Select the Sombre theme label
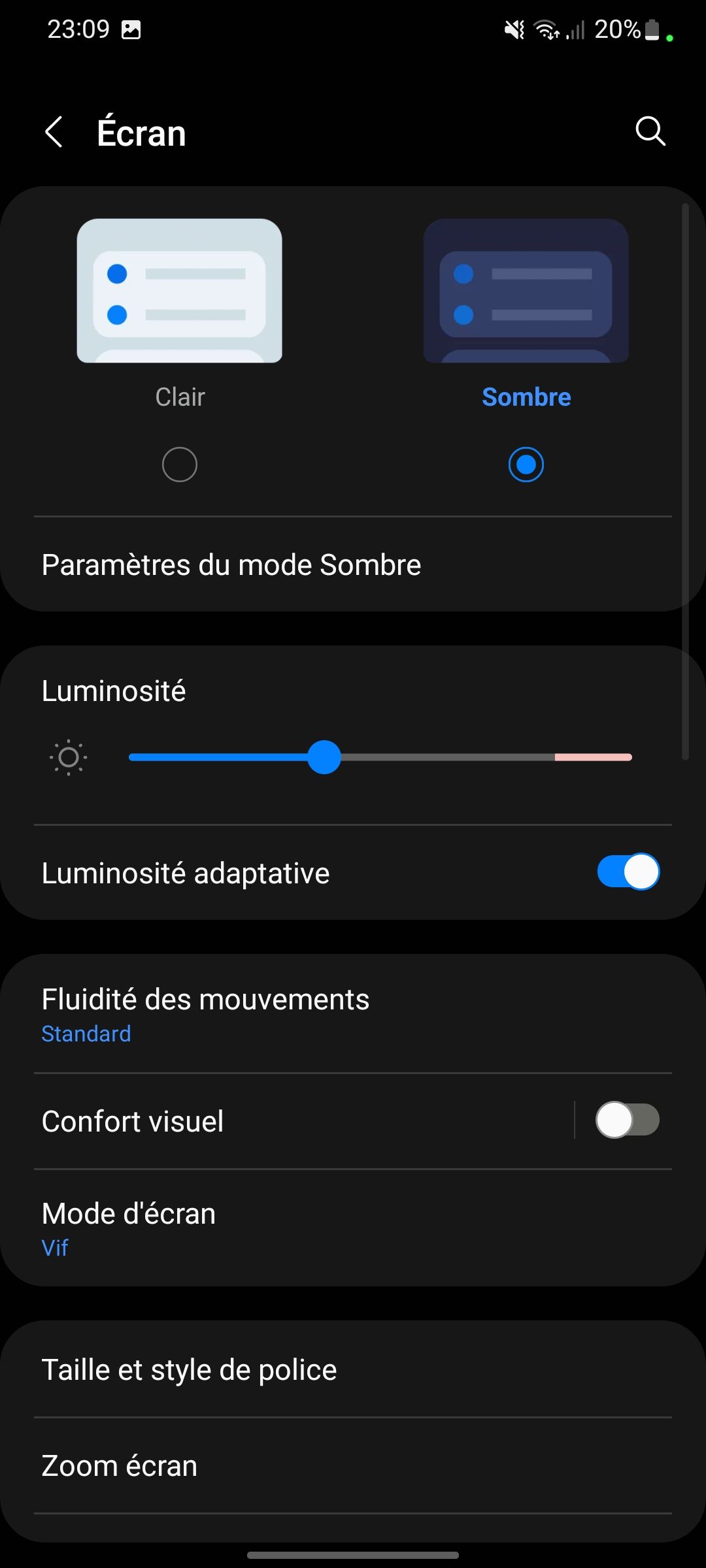Screen dimensions: 706x1568 (526, 397)
